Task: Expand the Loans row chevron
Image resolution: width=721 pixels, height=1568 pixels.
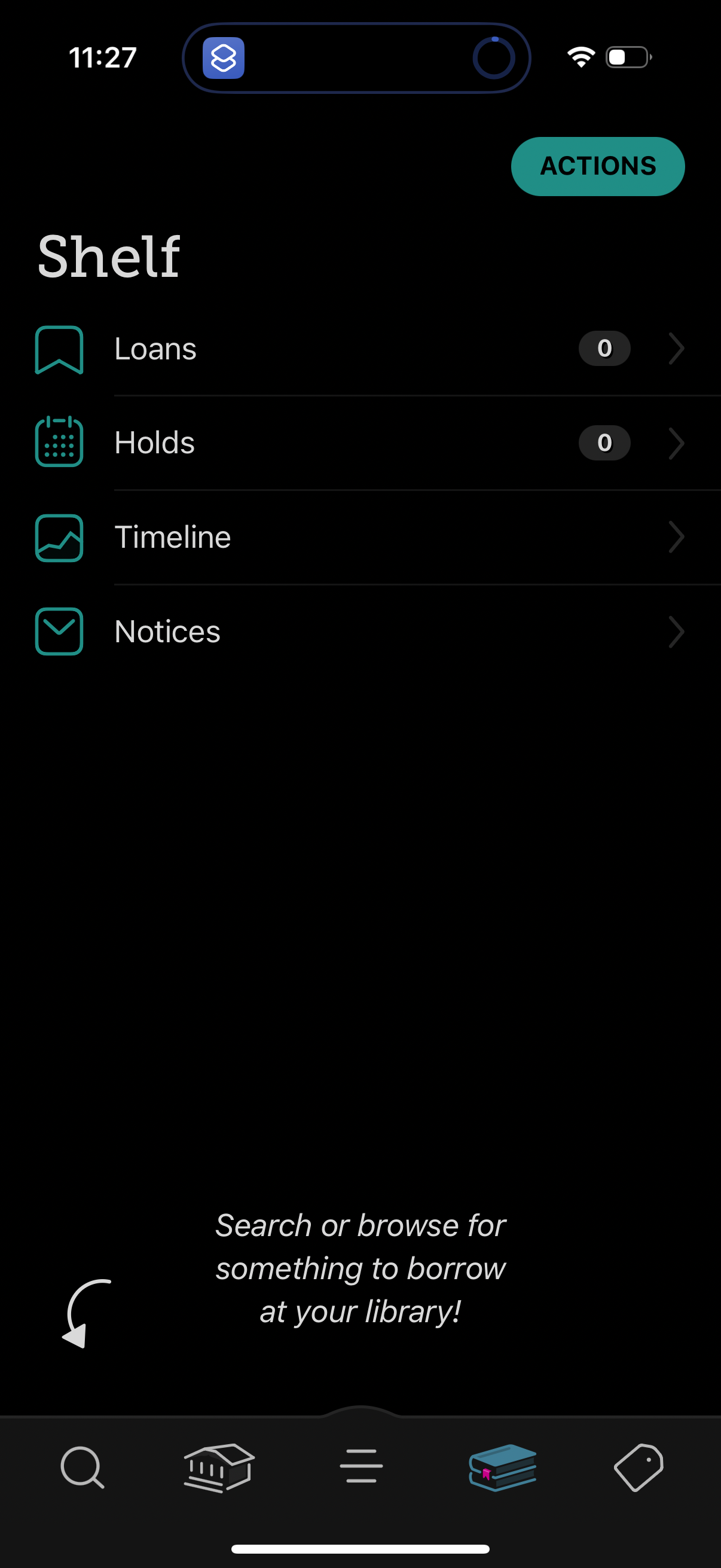Action: [677, 349]
